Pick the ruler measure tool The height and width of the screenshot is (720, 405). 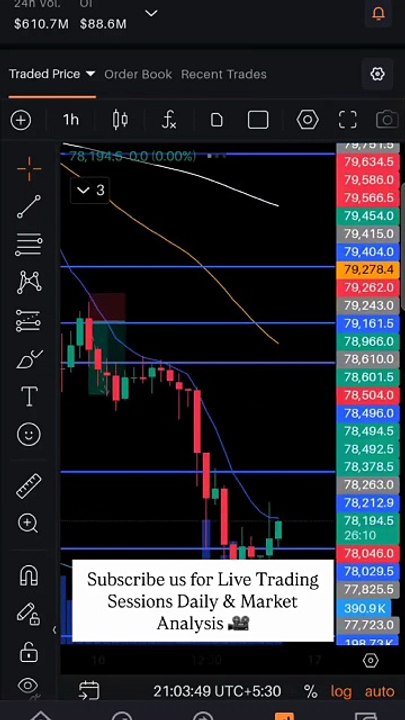[x=28, y=486]
